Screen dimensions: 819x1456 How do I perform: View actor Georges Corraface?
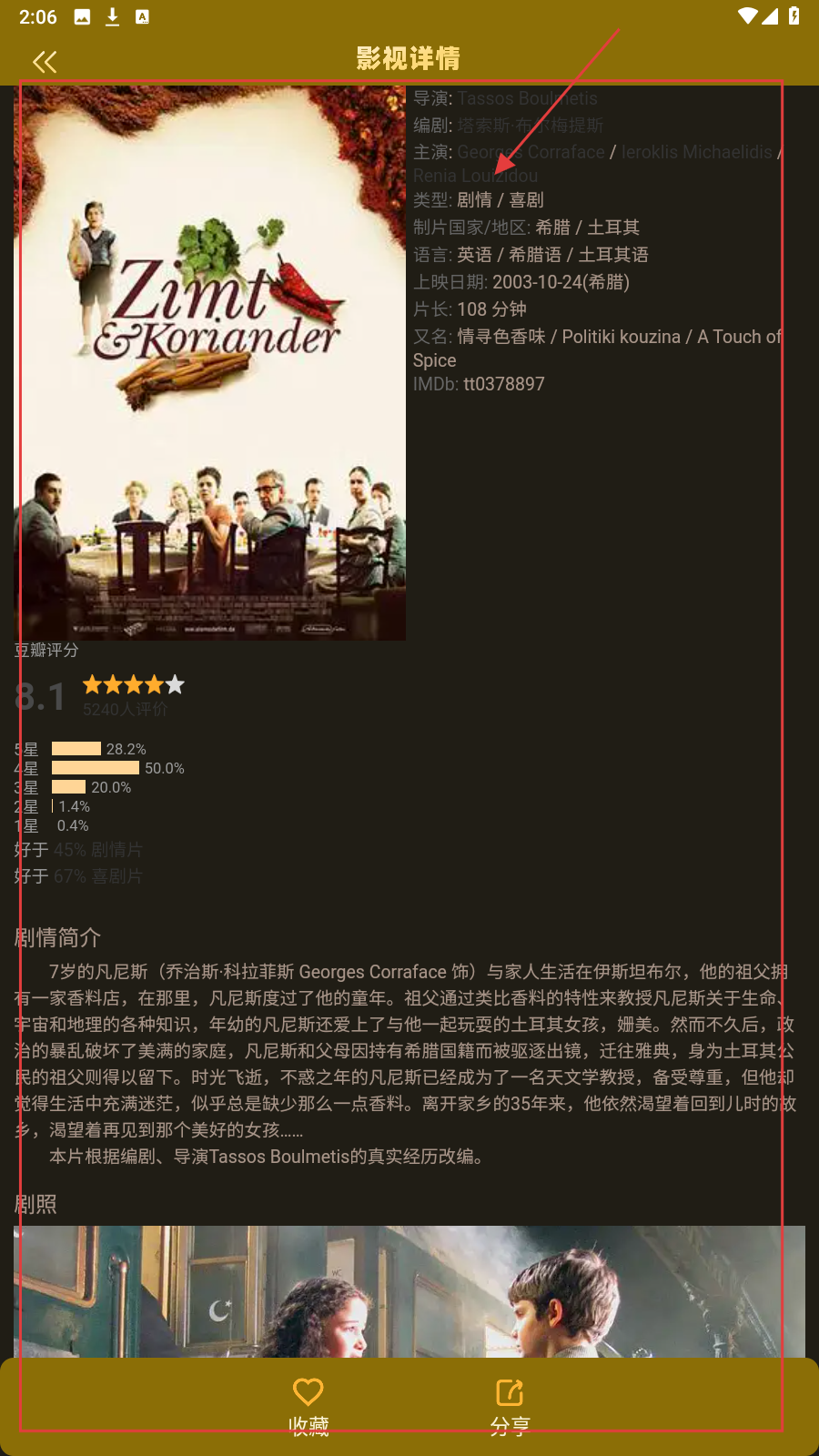pyautogui.click(x=531, y=152)
